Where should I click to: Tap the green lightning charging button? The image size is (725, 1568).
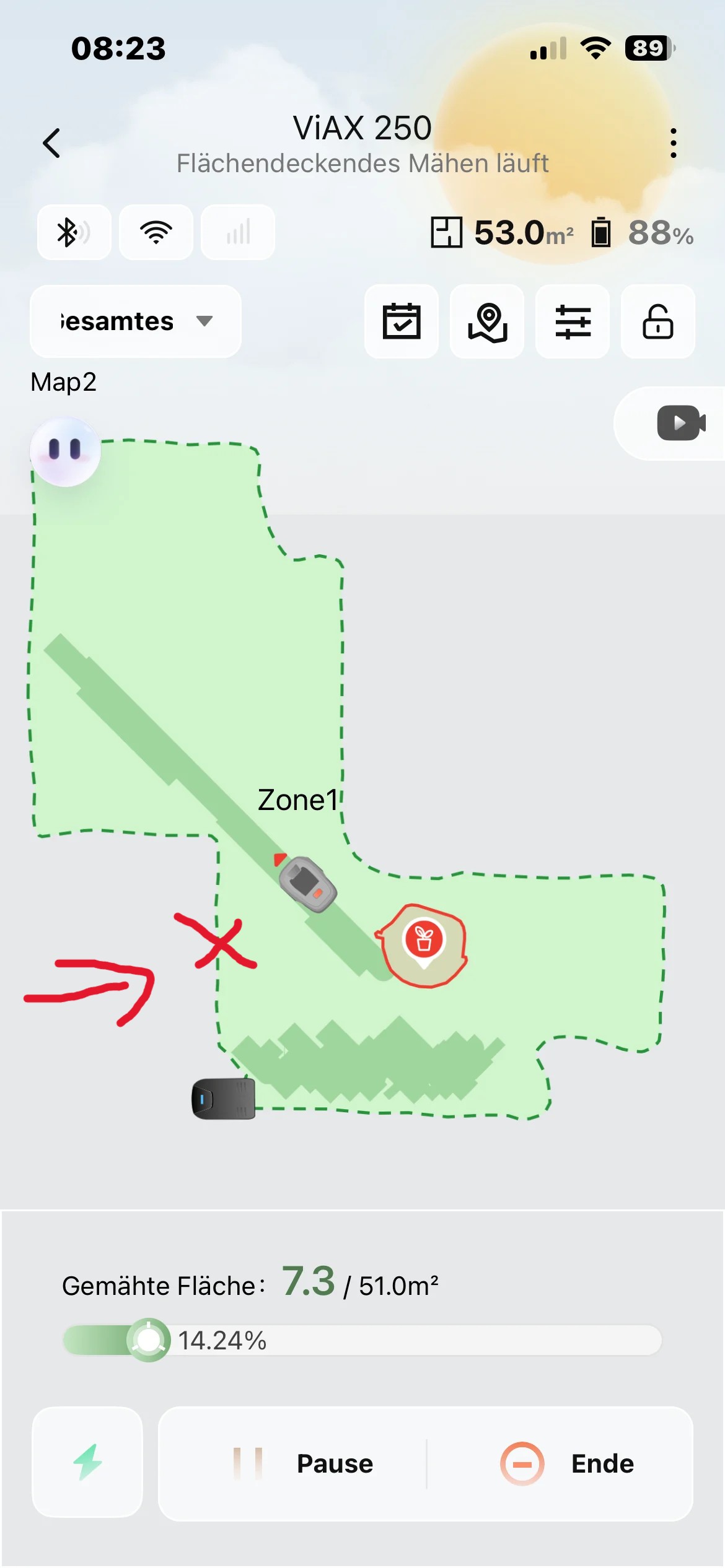point(87,1462)
